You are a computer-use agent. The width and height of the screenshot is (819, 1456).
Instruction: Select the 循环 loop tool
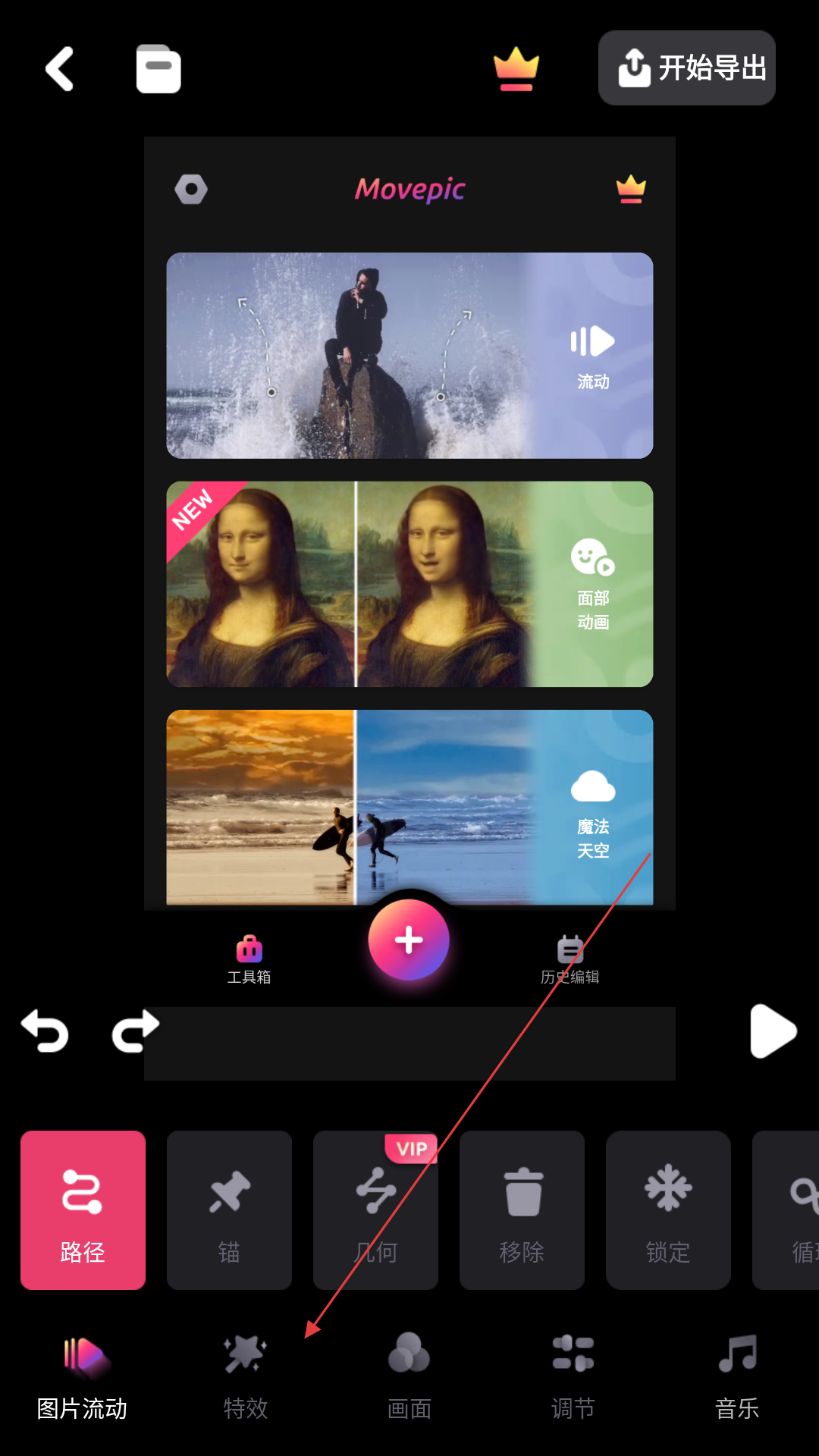click(786, 1210)
